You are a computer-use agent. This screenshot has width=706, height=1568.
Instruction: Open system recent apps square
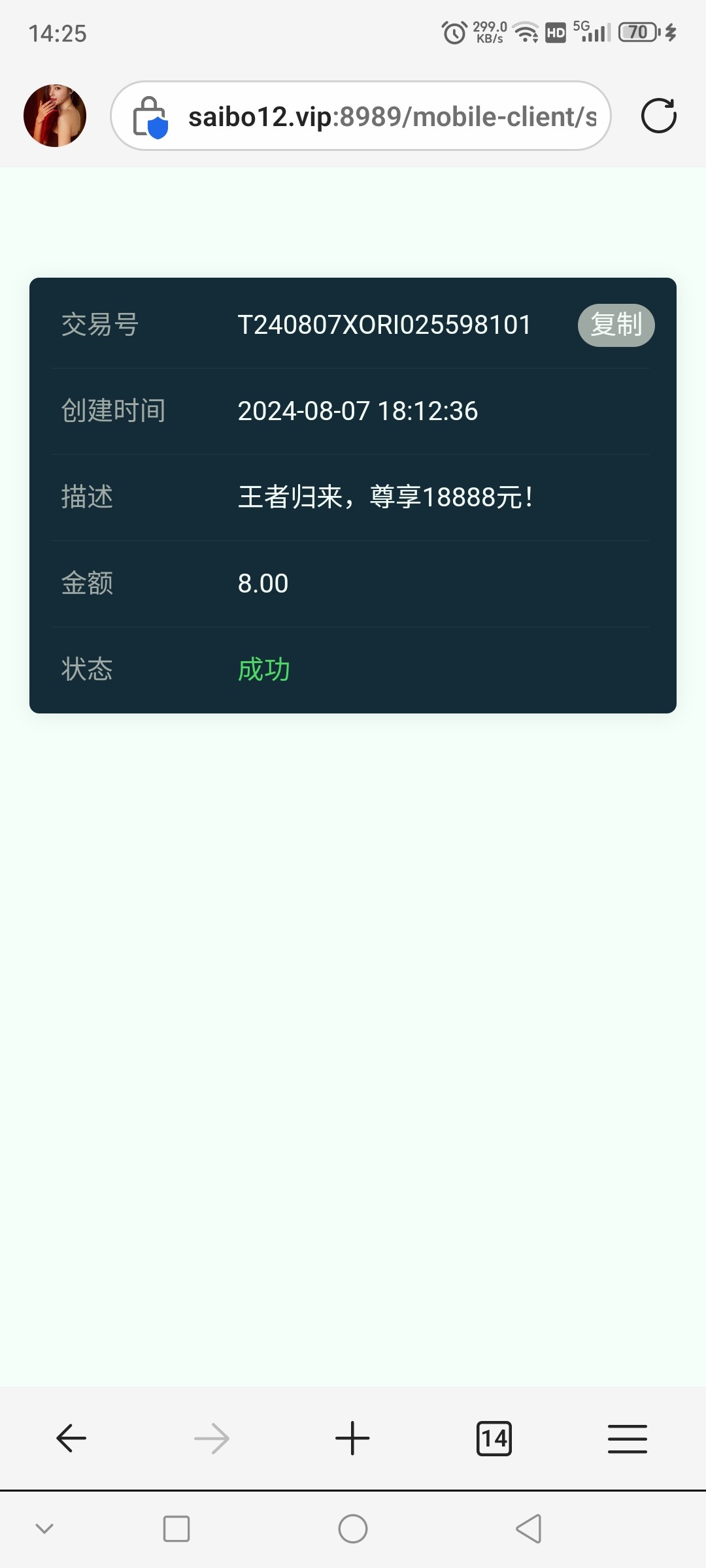176,1529
